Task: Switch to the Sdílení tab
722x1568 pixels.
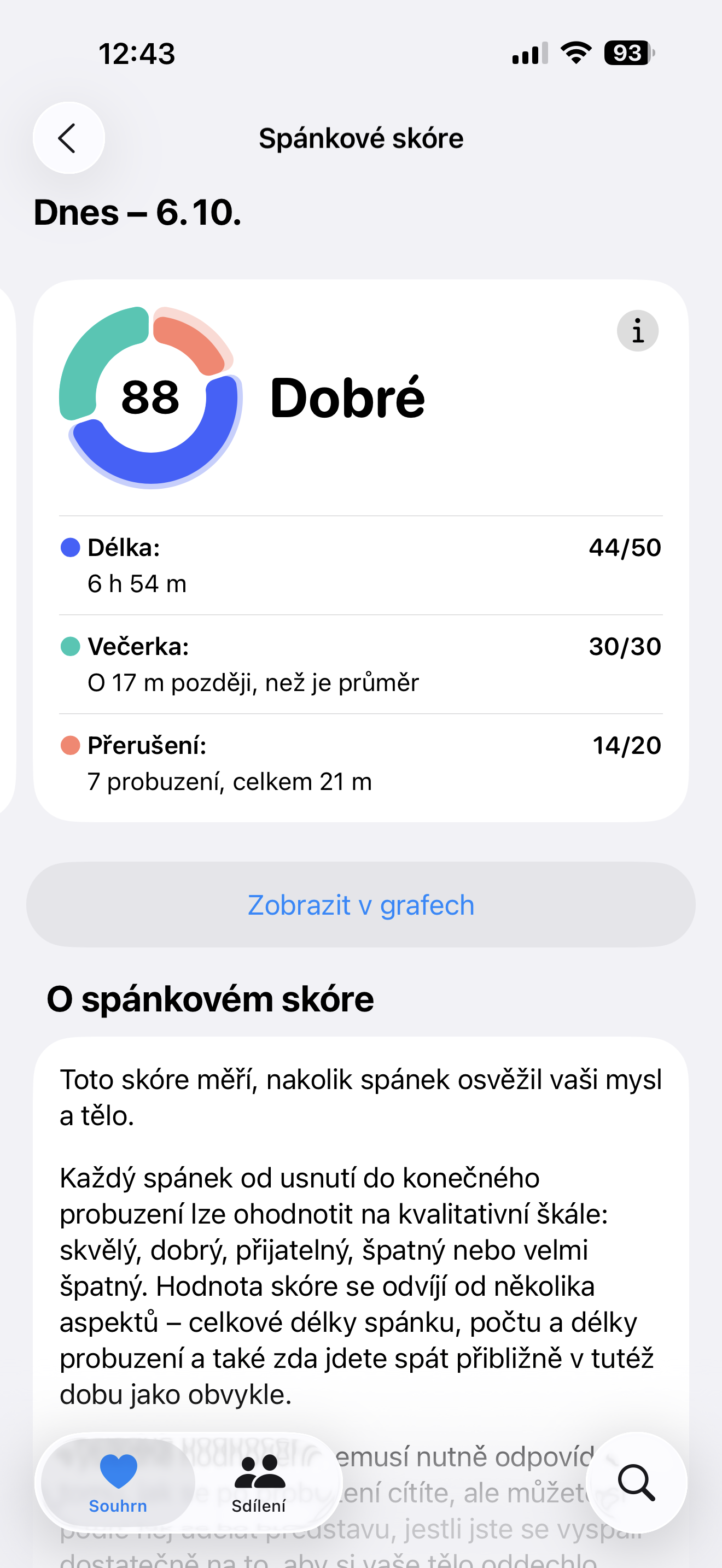Action: click(x=259, y=1482)
